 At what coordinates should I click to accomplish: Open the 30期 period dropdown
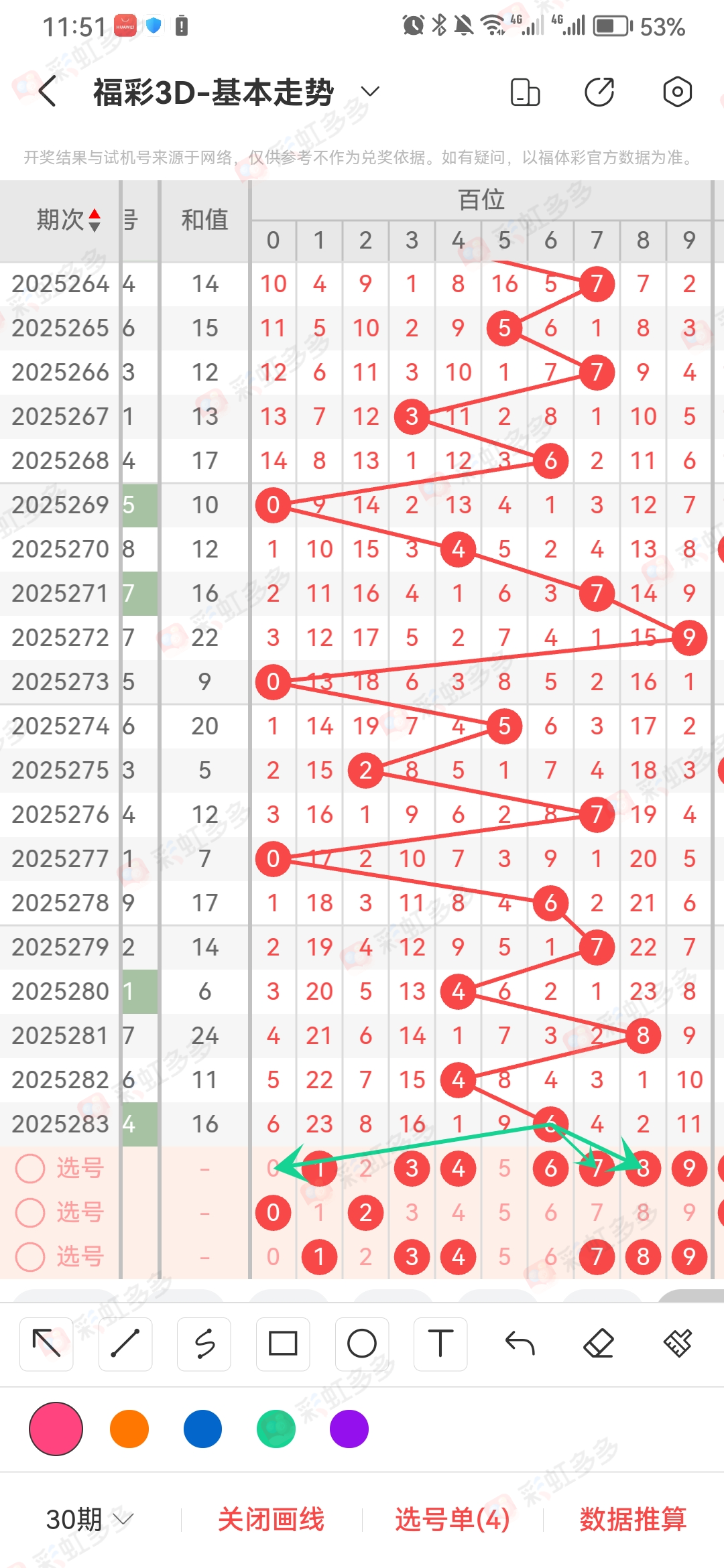tap(89, 1519)
